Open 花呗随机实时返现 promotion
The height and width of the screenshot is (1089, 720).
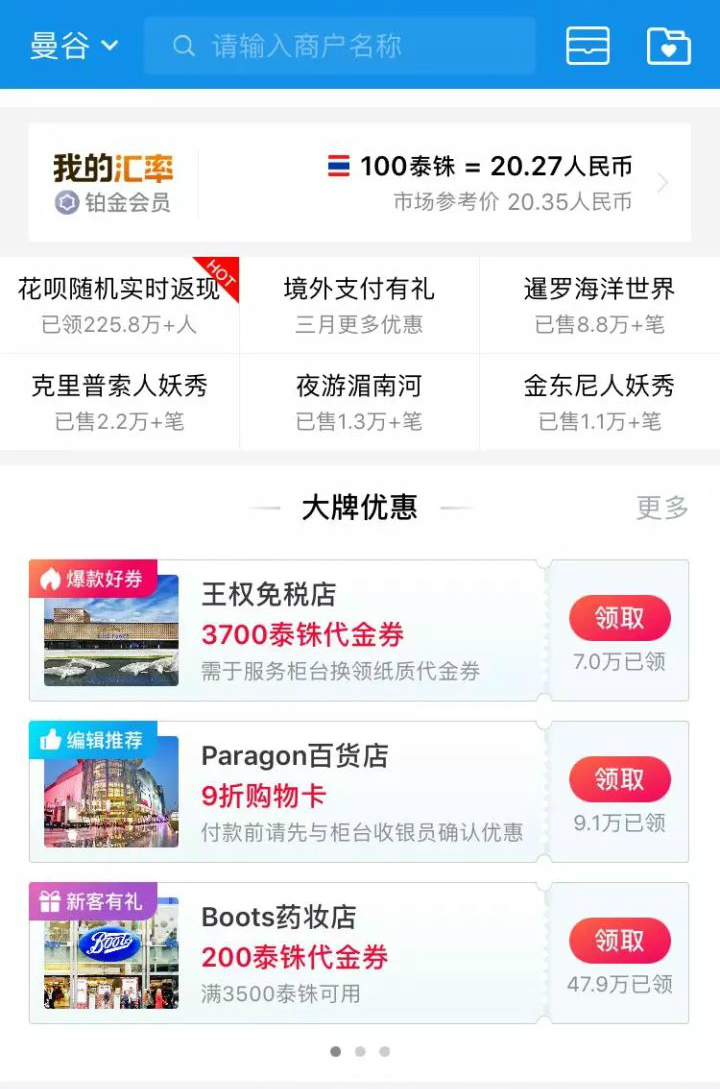point(119,305)
